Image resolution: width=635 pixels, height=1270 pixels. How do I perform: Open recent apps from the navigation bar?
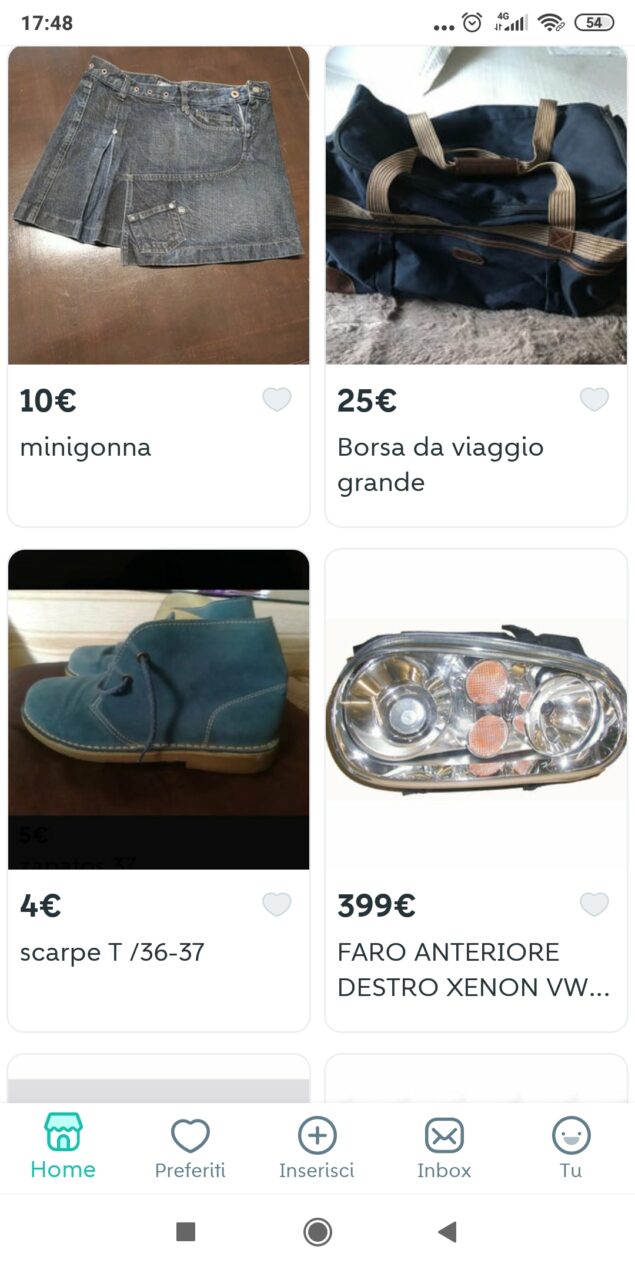pyautogui.click(x=186, y=1232)
